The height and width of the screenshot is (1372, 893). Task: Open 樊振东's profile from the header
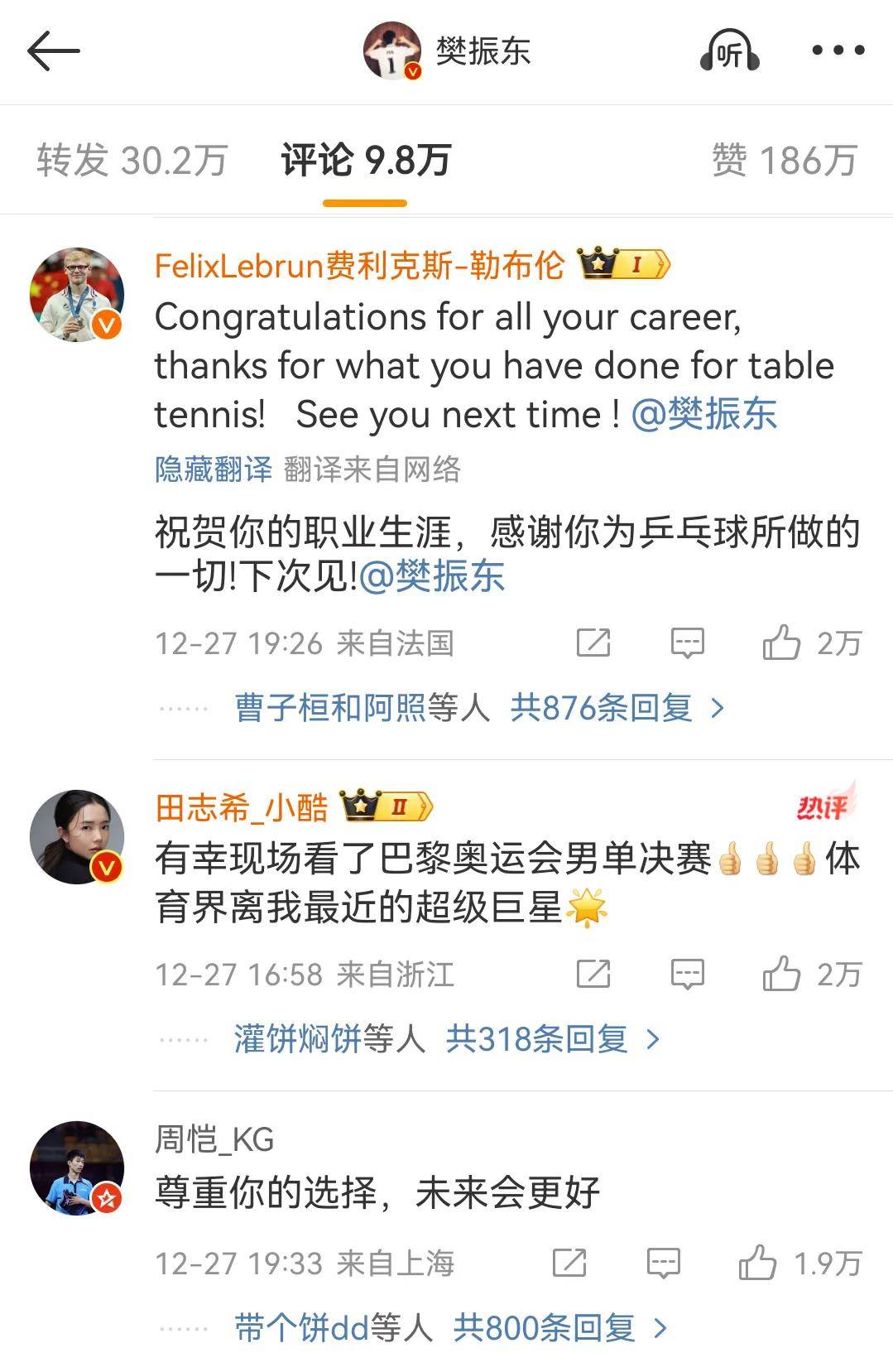(449, 51)
